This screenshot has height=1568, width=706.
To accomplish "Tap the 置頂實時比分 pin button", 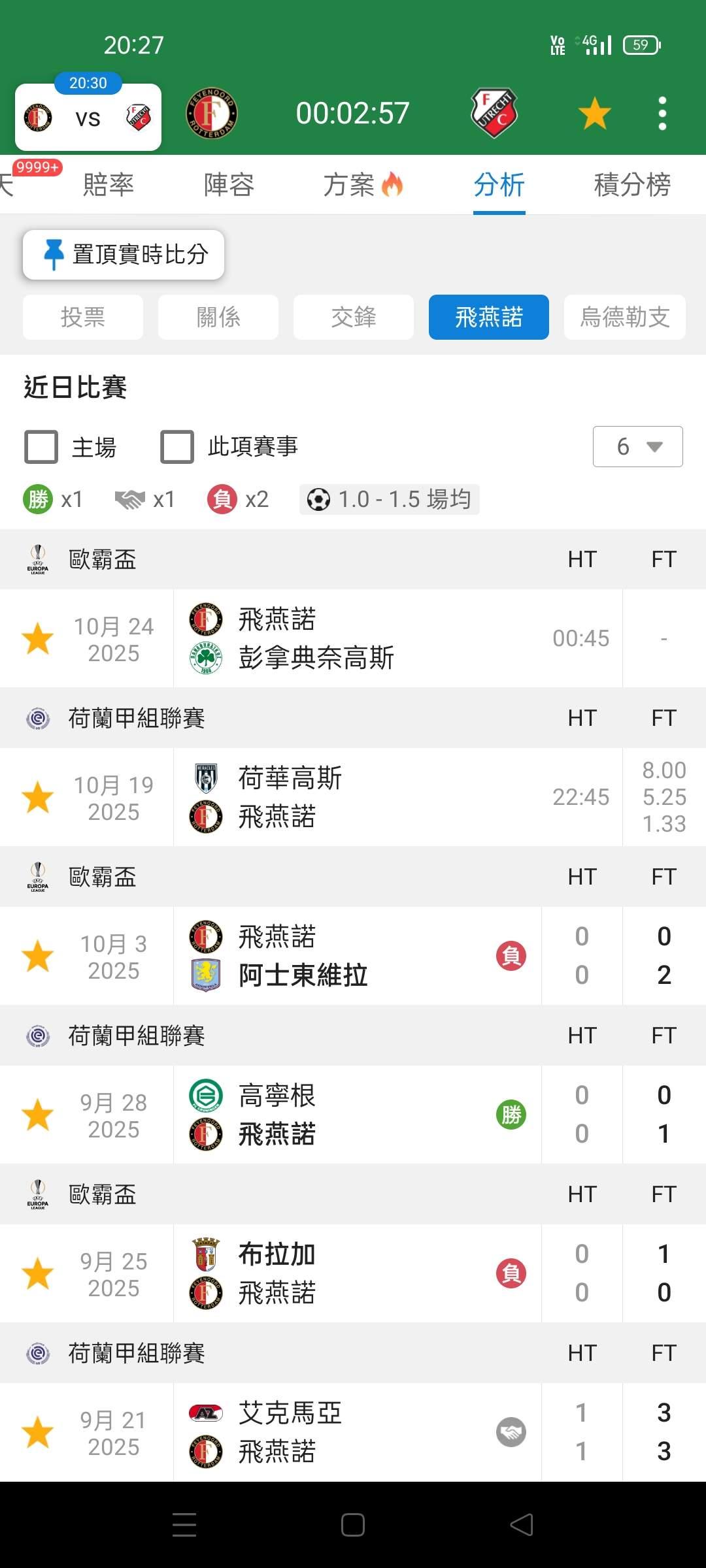I will [124, 254].
